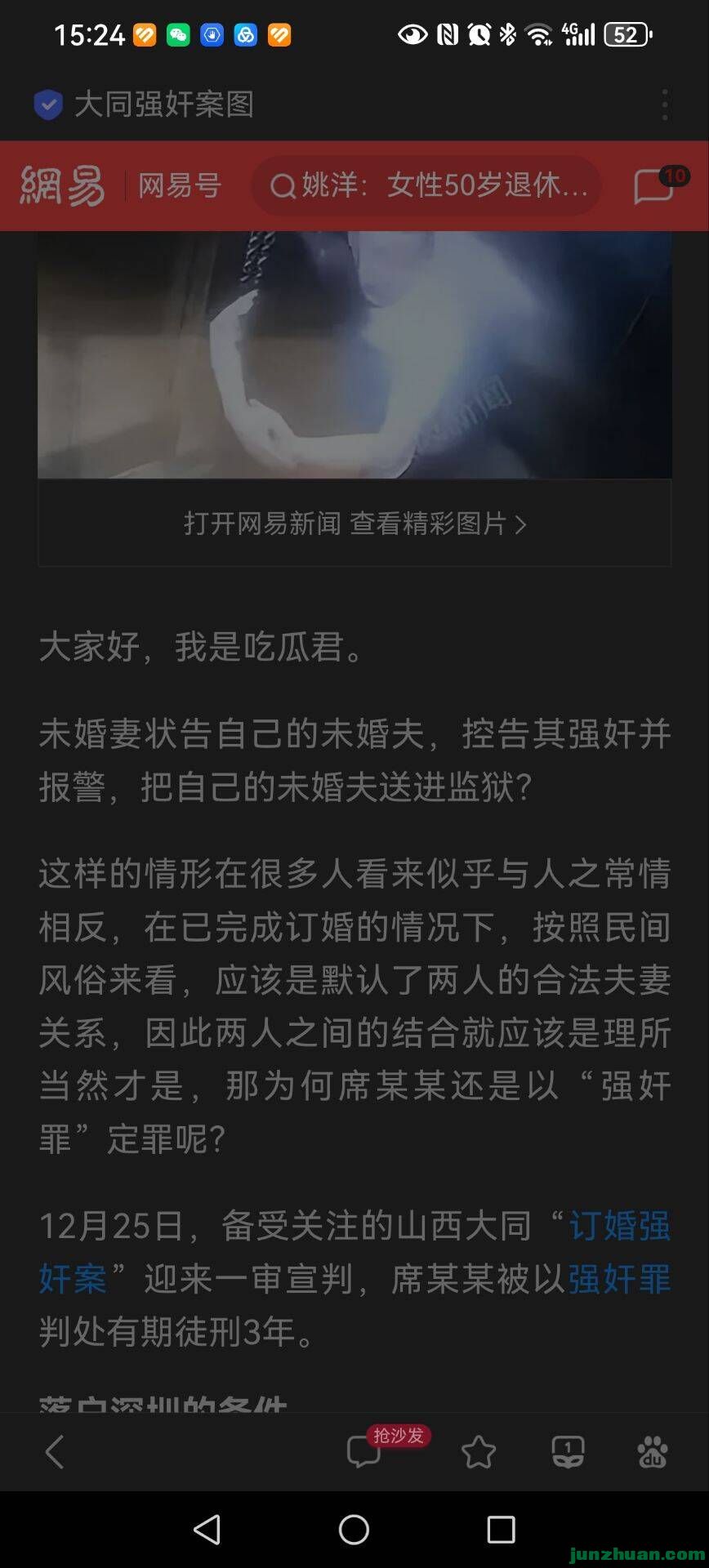Tap the article's surveillance image

click(x=354, y=354)
